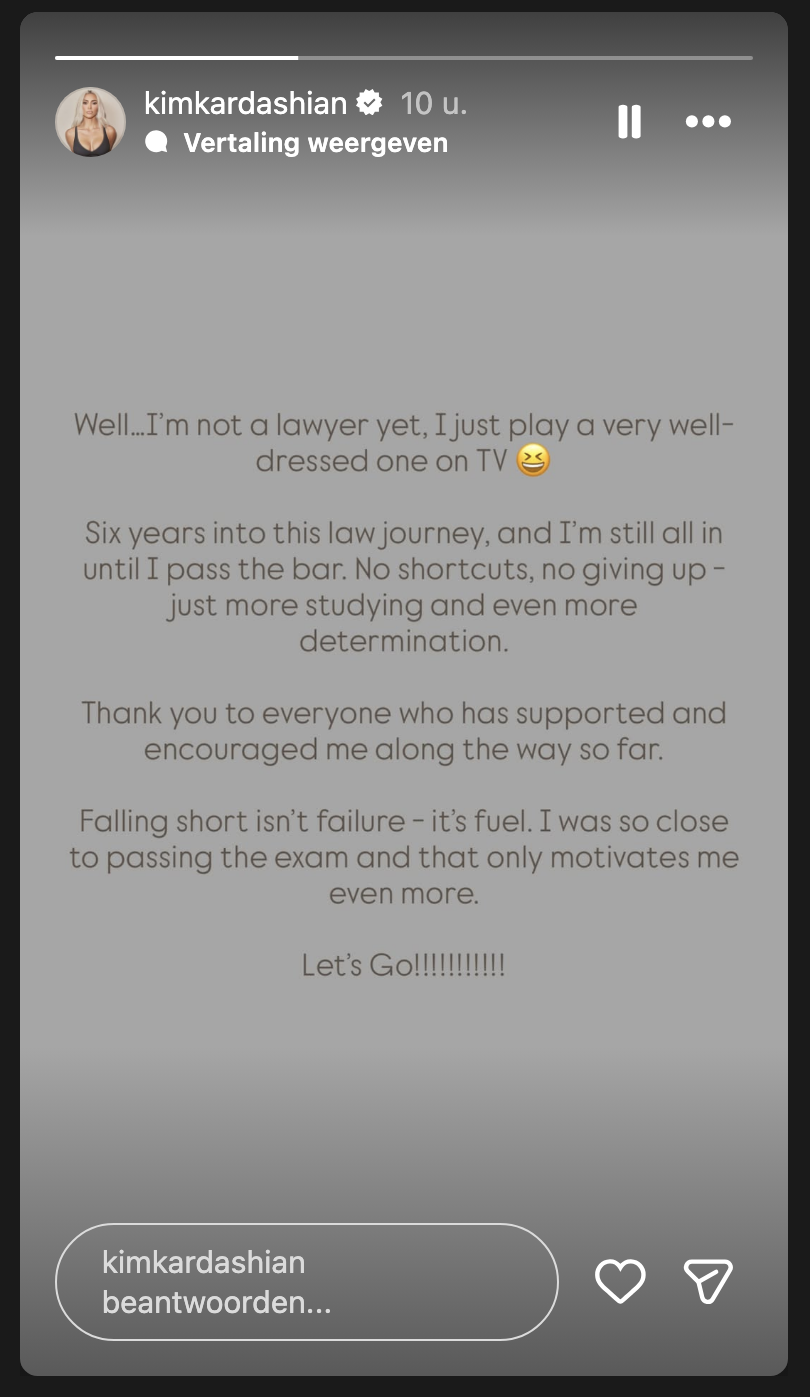Like the story with the heart icon
This screenshot has height=1397, width=810.
click(620, 1282)
